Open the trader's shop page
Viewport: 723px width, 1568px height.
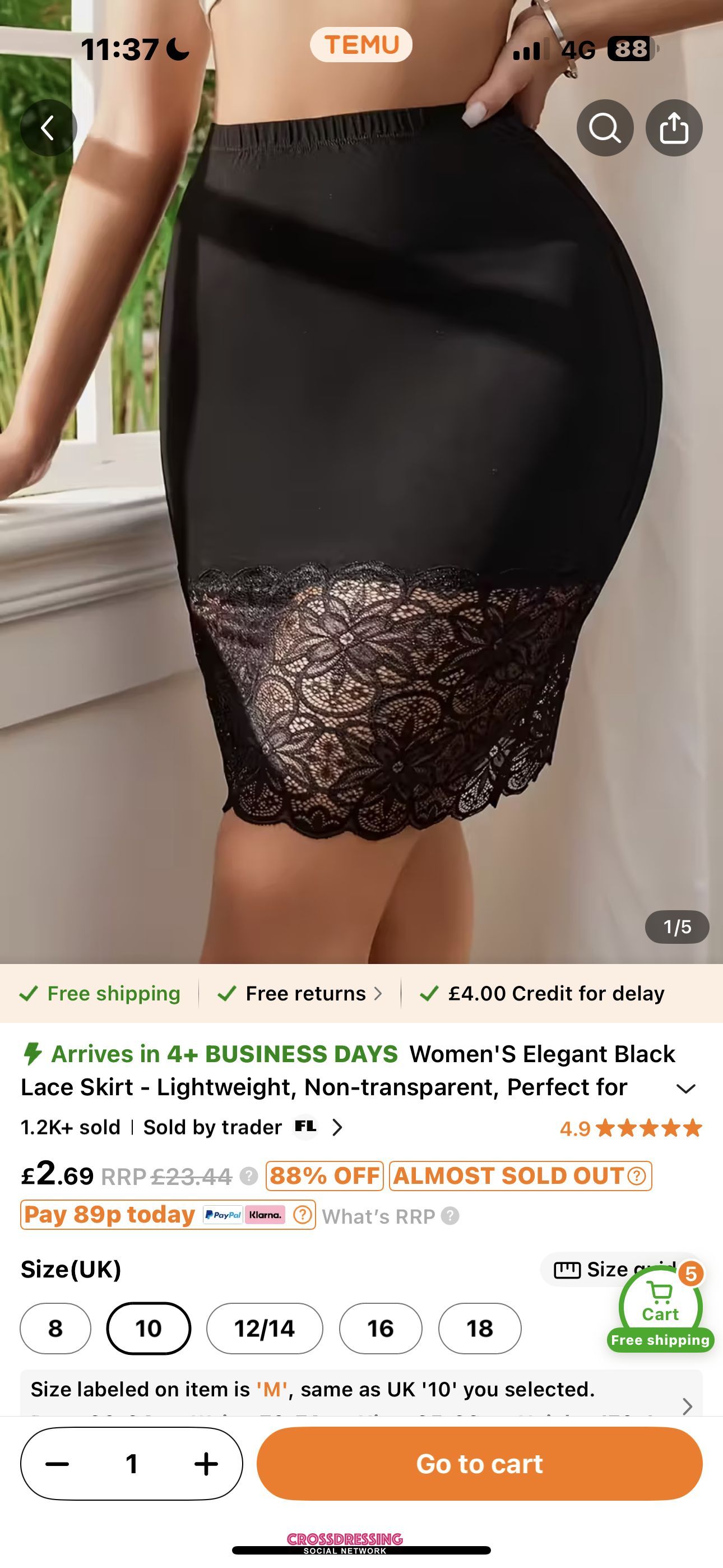tap(243, 1127)
